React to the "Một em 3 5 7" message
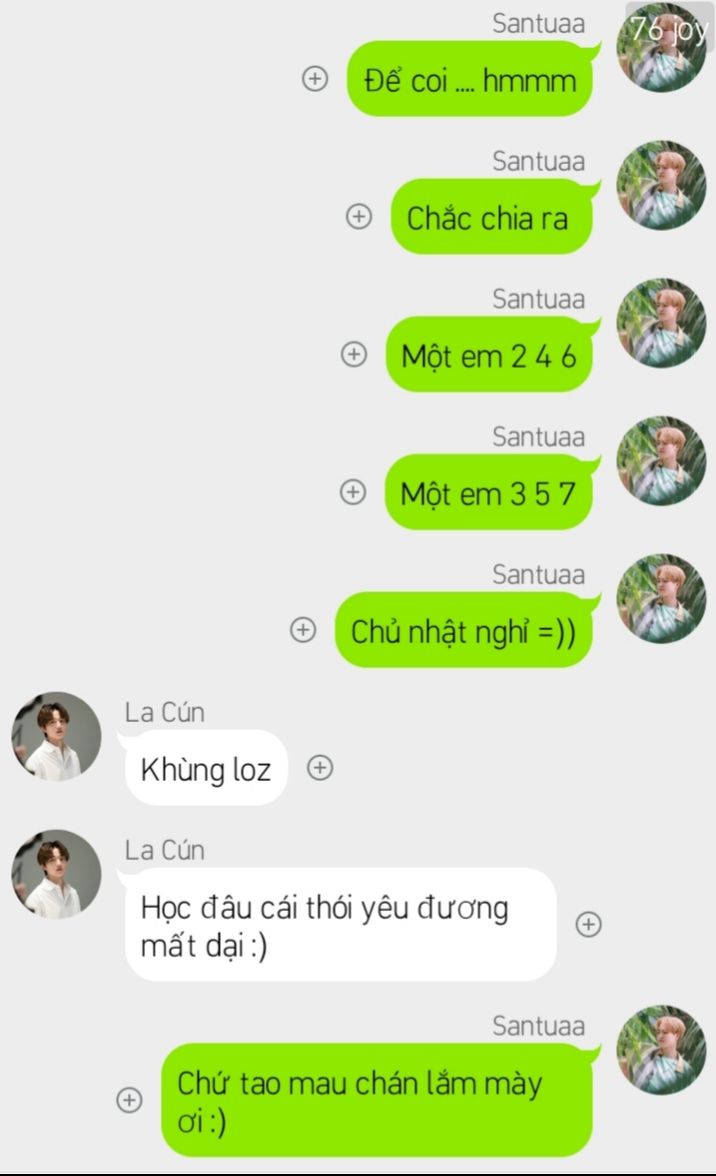The height and width of the screenshot is (1176, 716). [x=352, y=492]
